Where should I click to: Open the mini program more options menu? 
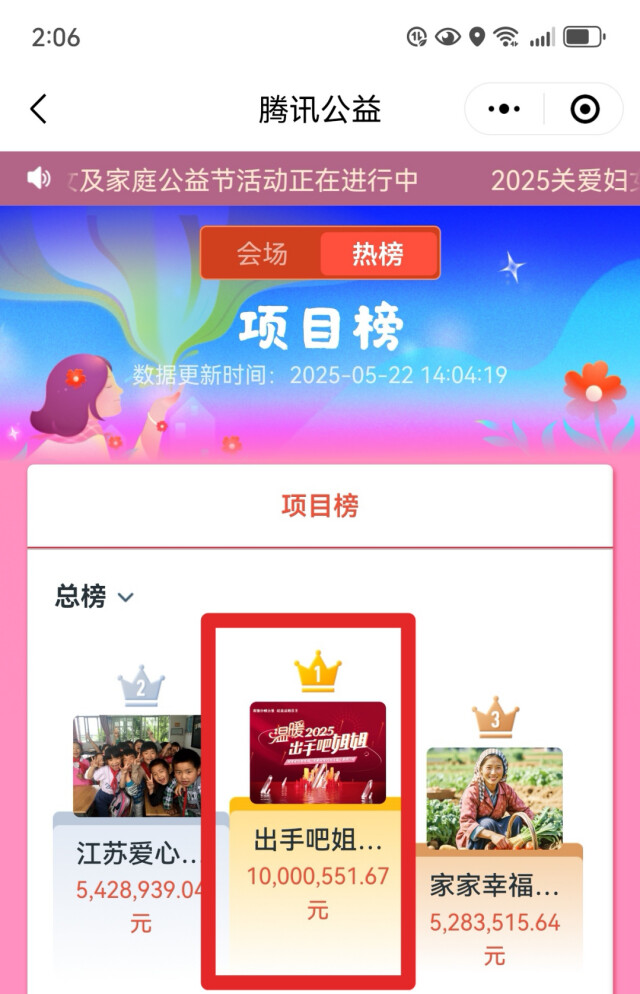(503, 109)
